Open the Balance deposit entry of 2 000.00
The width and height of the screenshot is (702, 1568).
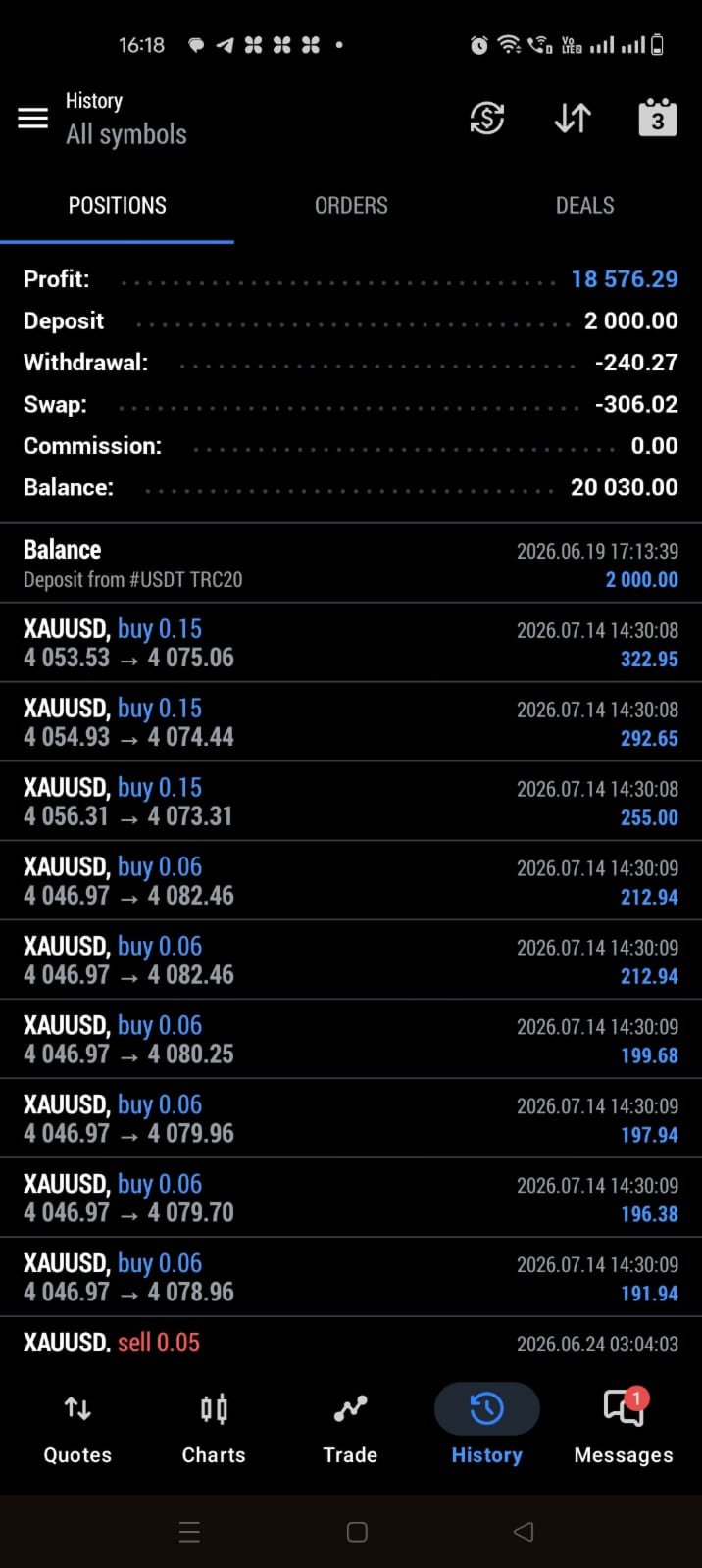[x=351, y=563]
